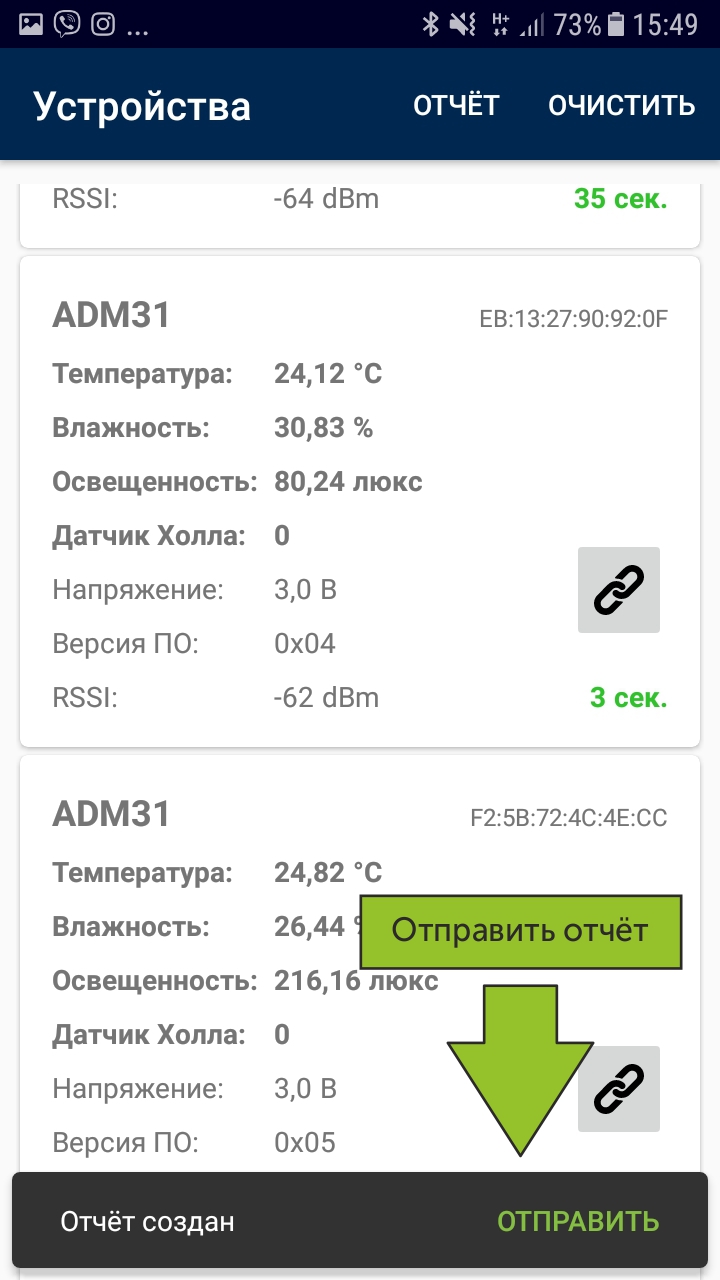The width and height of the screenshot is (720, 1280).
Task: Tap the green Отправить отчёт tooltip
Action: (520, 930)
